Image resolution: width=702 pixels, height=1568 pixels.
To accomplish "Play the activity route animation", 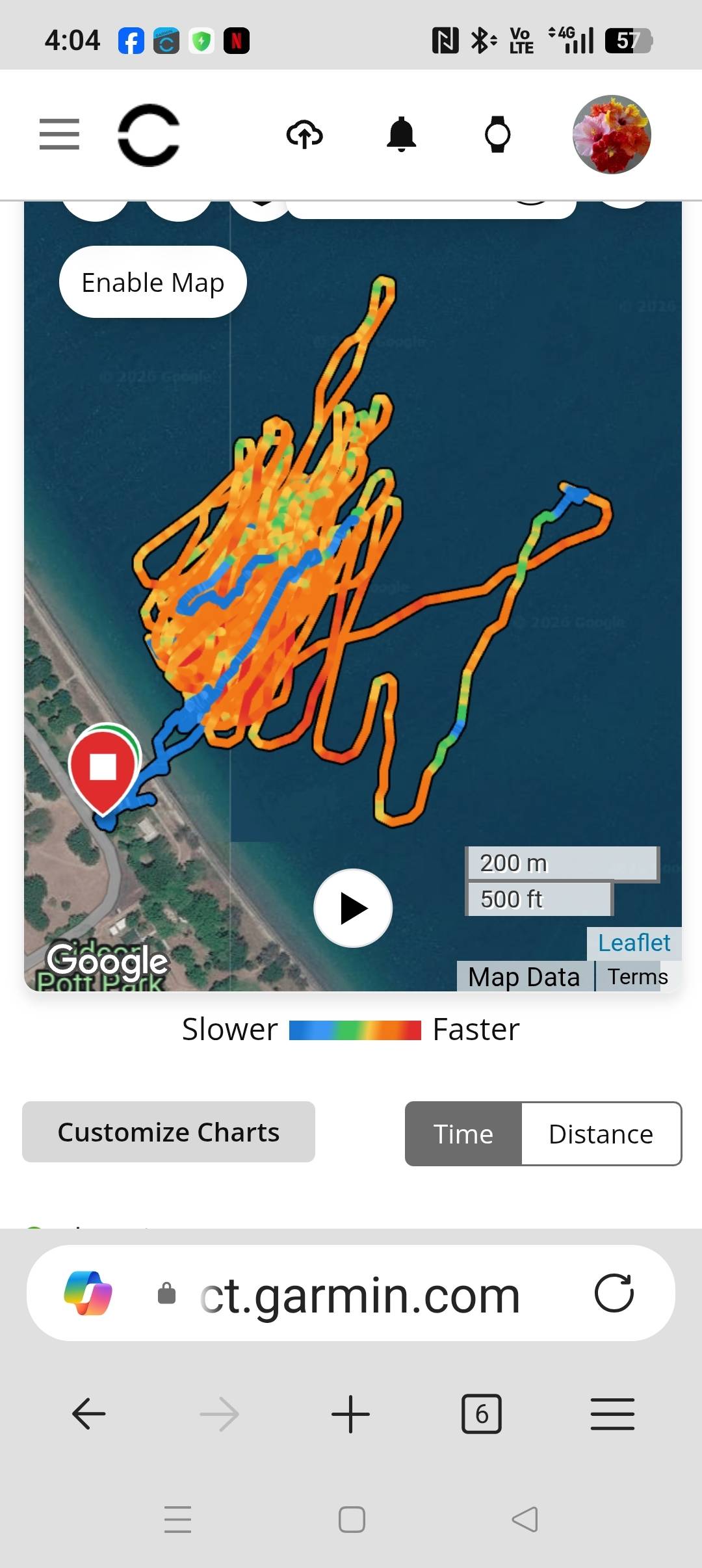I will click(353, 908).
